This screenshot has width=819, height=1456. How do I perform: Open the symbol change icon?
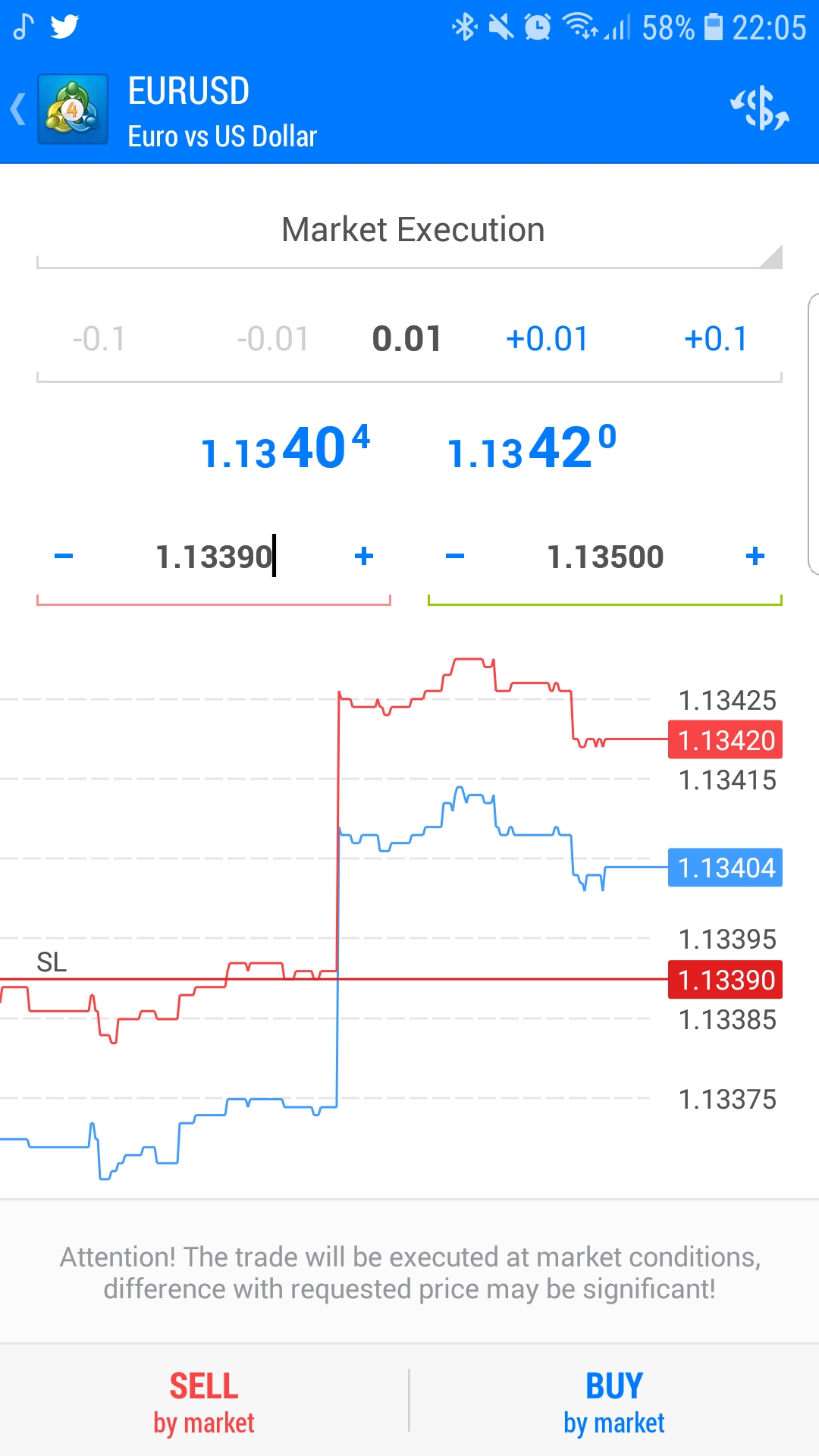[x=760, y=108]
